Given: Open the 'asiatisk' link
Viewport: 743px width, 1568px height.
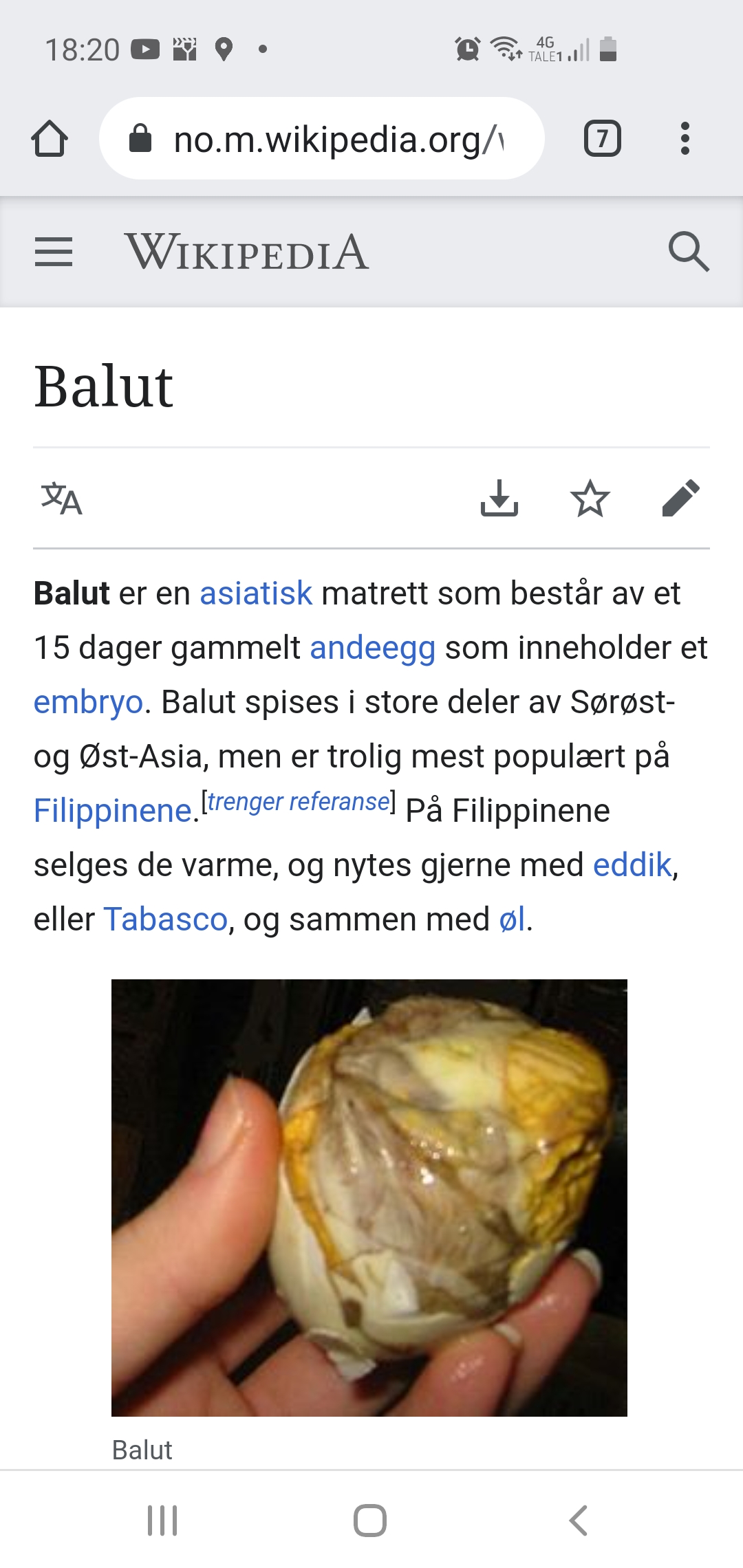Looking at the screenshot, I should pyautogui.click(x=256, y=593).
